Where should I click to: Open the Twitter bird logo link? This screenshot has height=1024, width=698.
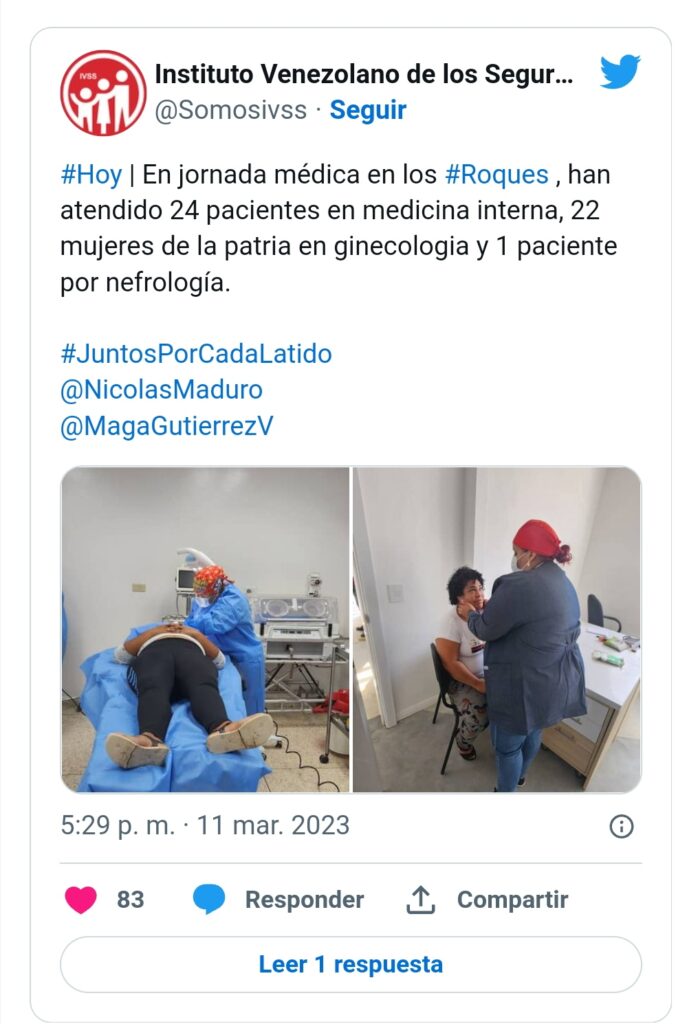620,73
